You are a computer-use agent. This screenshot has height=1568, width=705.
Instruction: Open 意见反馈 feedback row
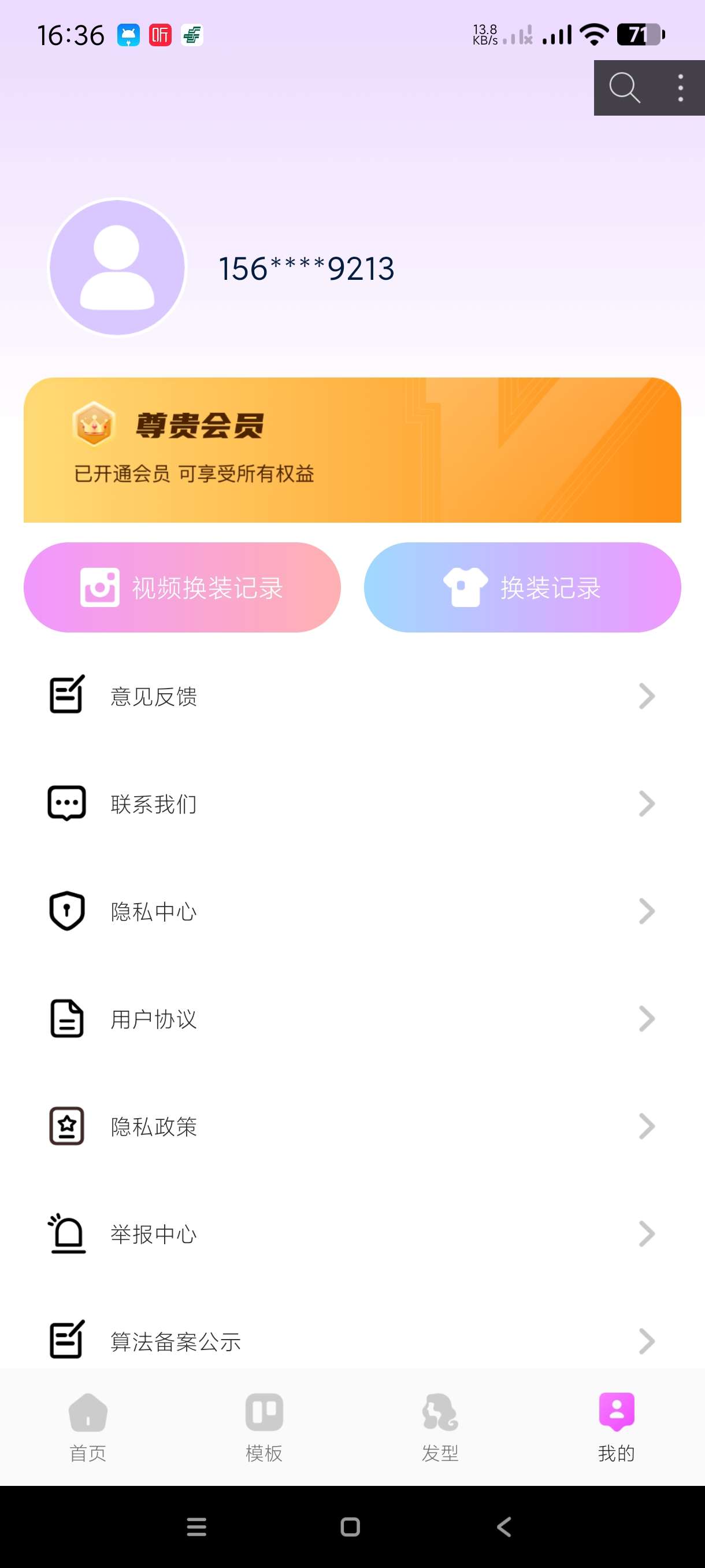click(x=352, y=696)
